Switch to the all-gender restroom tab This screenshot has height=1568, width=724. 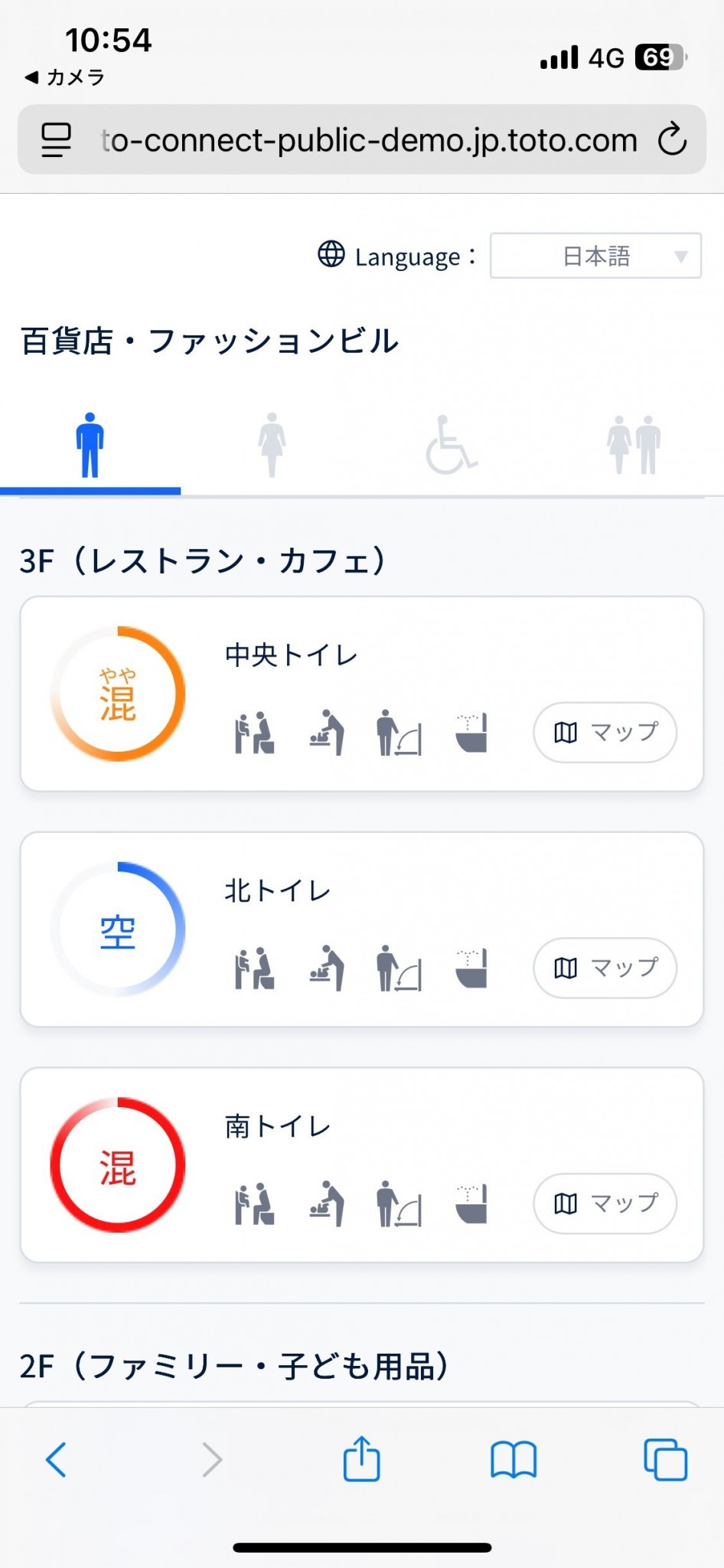tap(634, 446)
